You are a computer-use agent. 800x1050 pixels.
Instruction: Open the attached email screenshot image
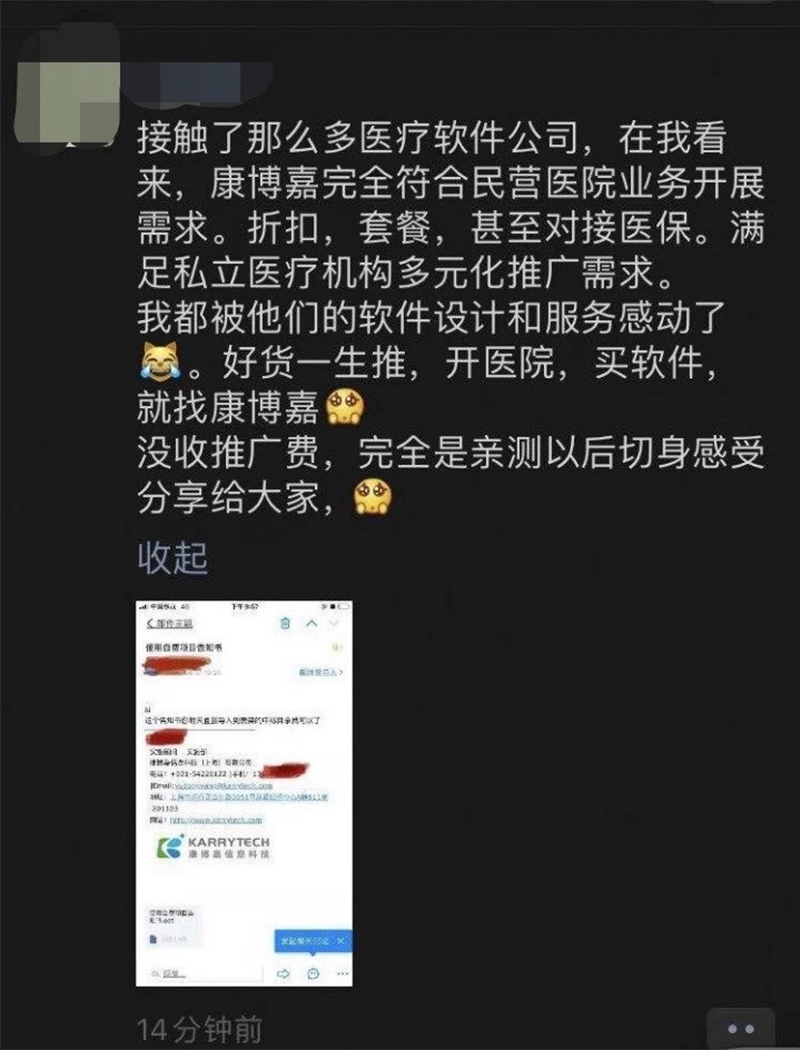pyautogui.click(x=243, y=792)
